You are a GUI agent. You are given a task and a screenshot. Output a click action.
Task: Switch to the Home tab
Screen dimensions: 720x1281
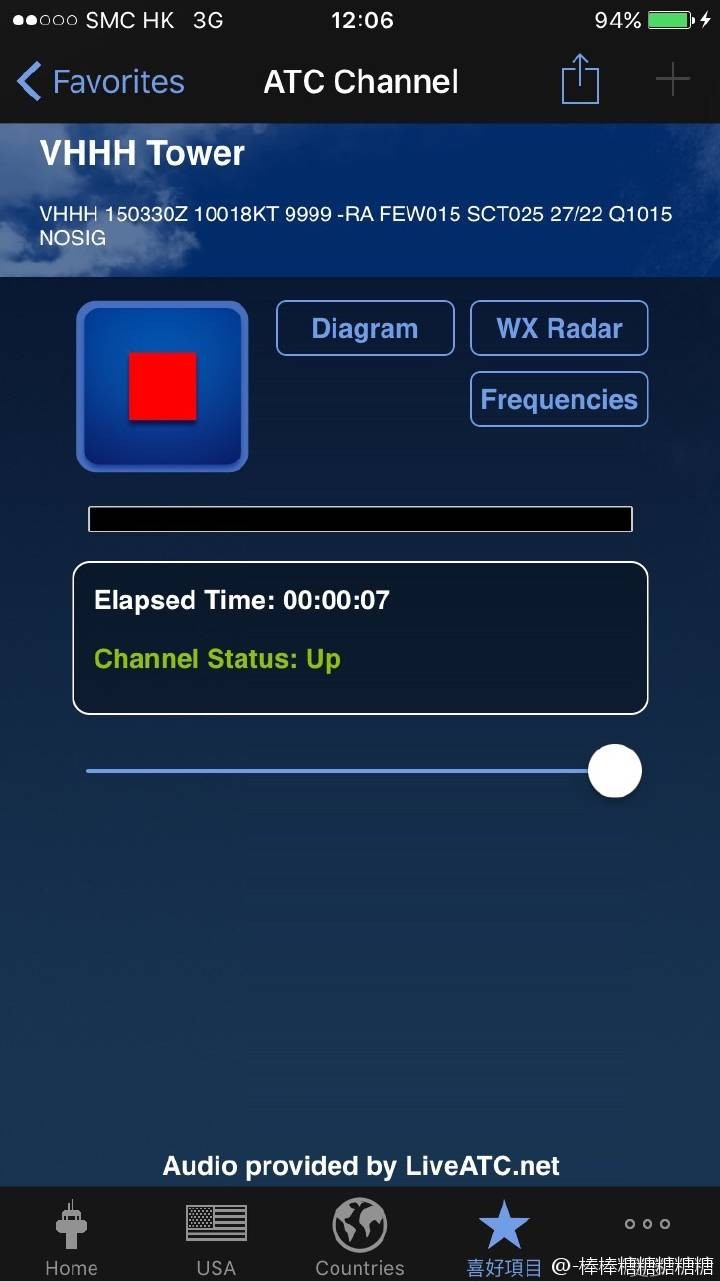pos(71,1237)
